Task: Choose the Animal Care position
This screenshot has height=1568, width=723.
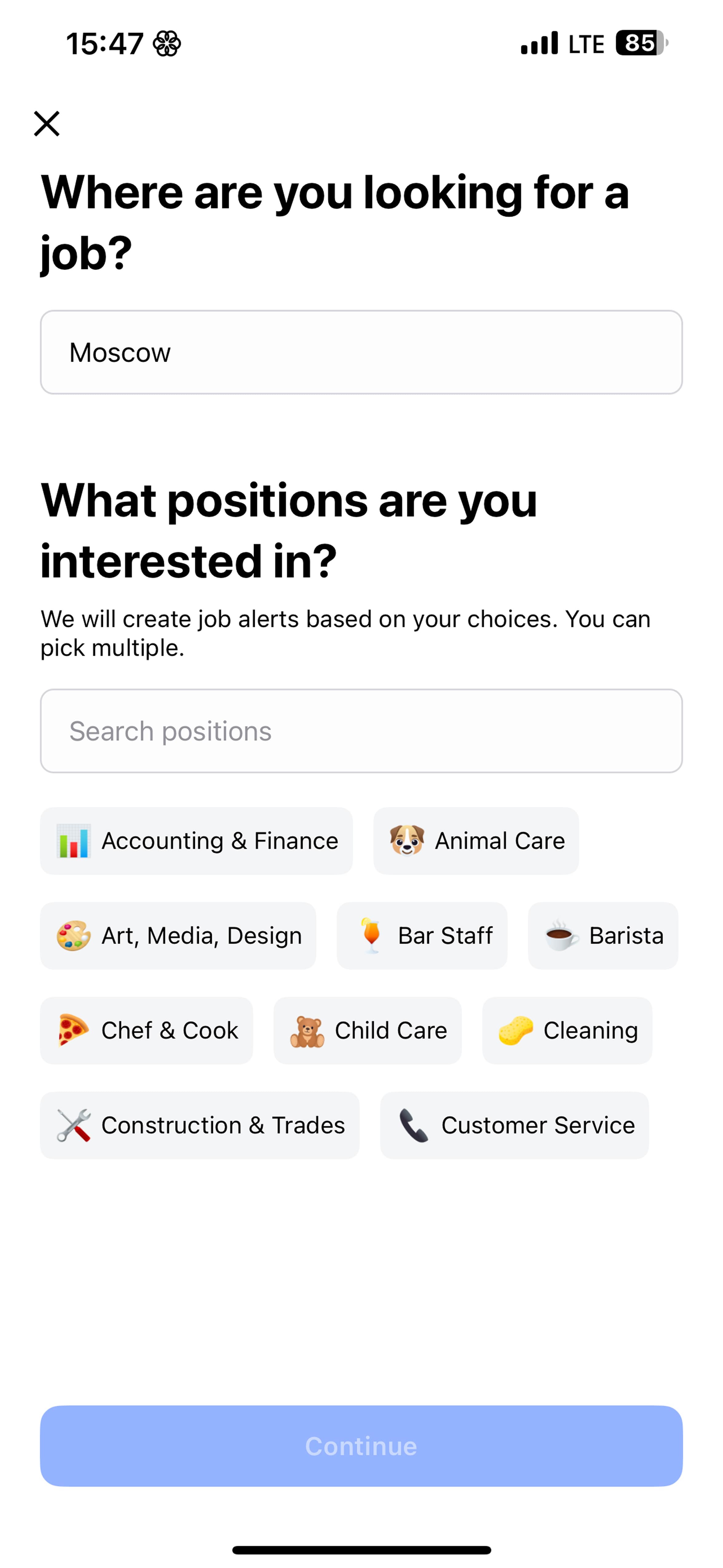Action: pos(476,841)
